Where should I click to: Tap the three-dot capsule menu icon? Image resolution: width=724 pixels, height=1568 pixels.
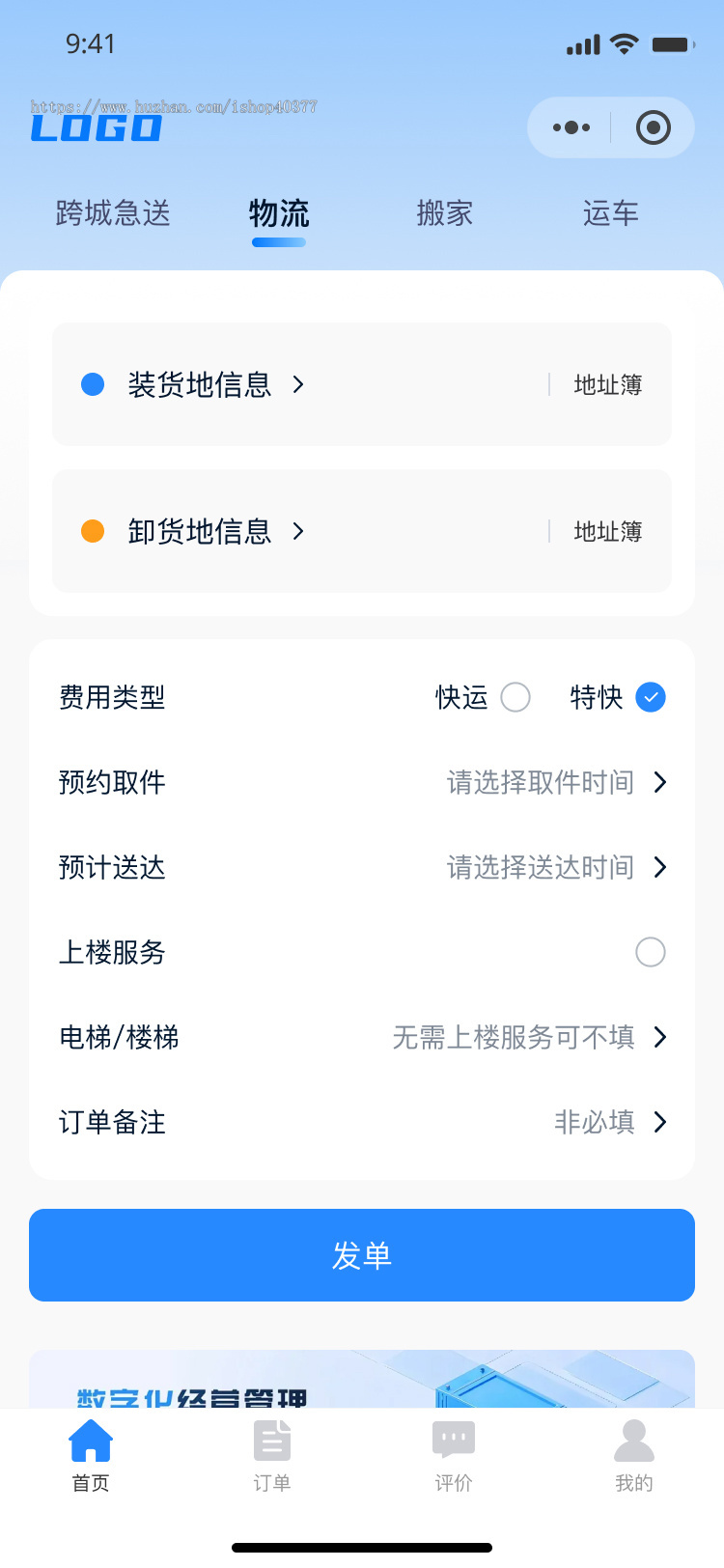(570, 126)
